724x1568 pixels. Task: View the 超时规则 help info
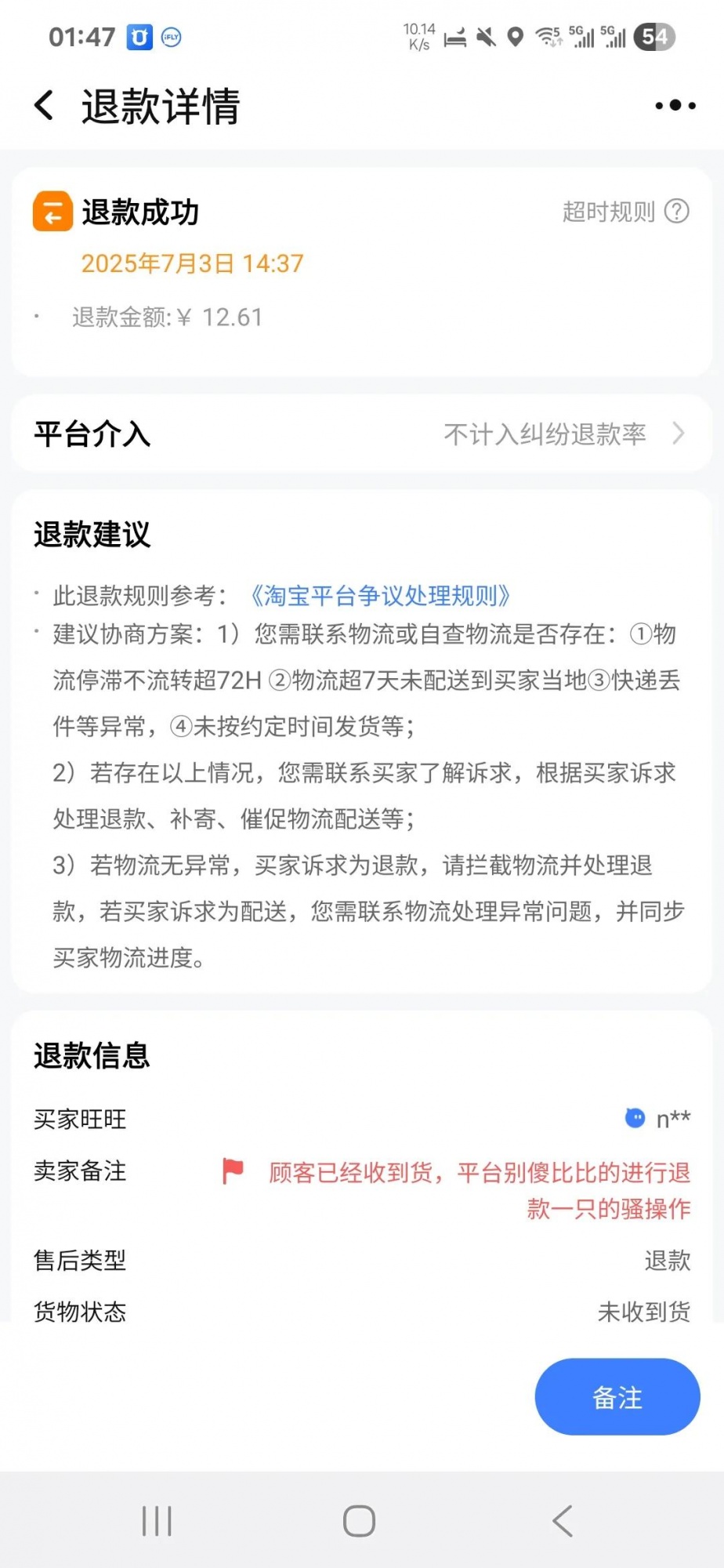point(625,211)
